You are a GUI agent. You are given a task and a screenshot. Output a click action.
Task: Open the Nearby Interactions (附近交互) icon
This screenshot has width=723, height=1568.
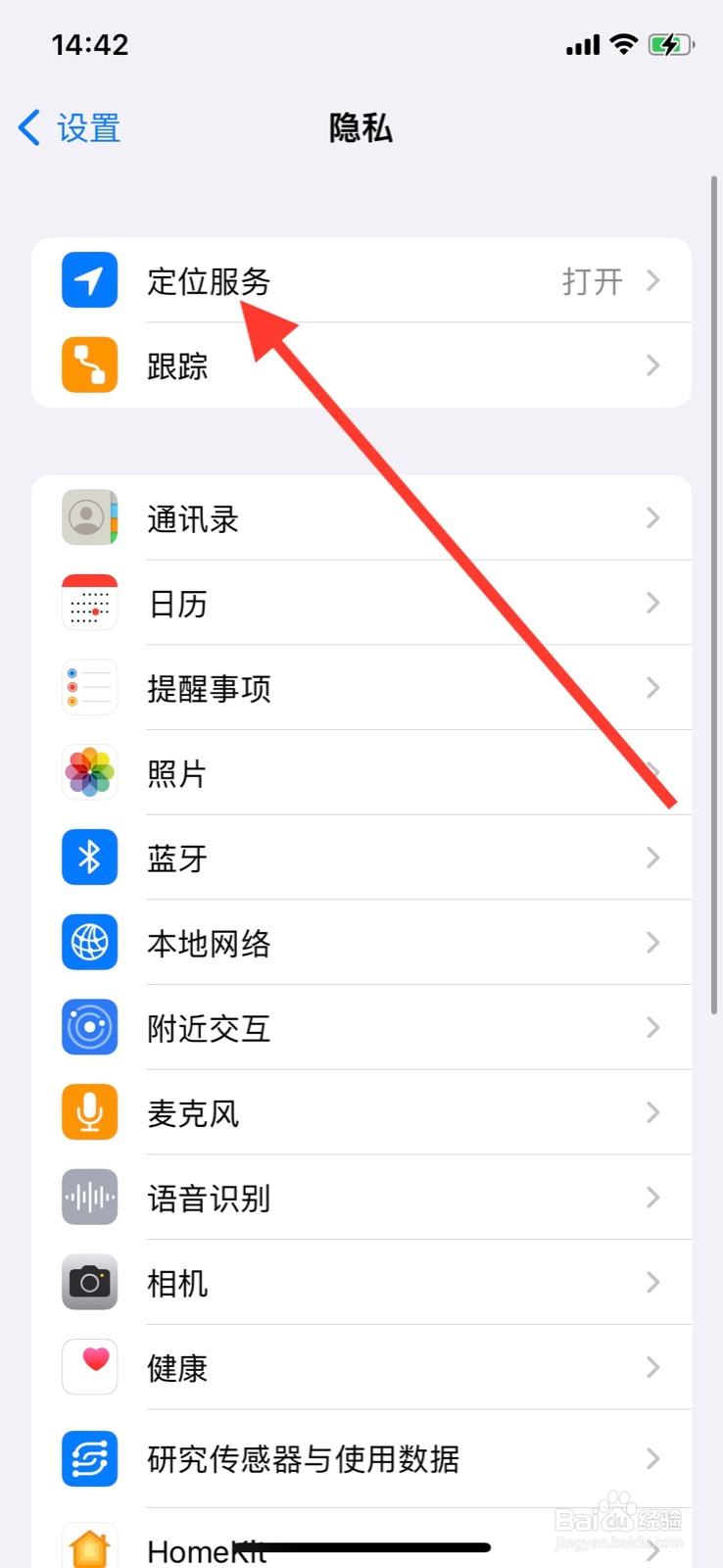point(89,1027)
